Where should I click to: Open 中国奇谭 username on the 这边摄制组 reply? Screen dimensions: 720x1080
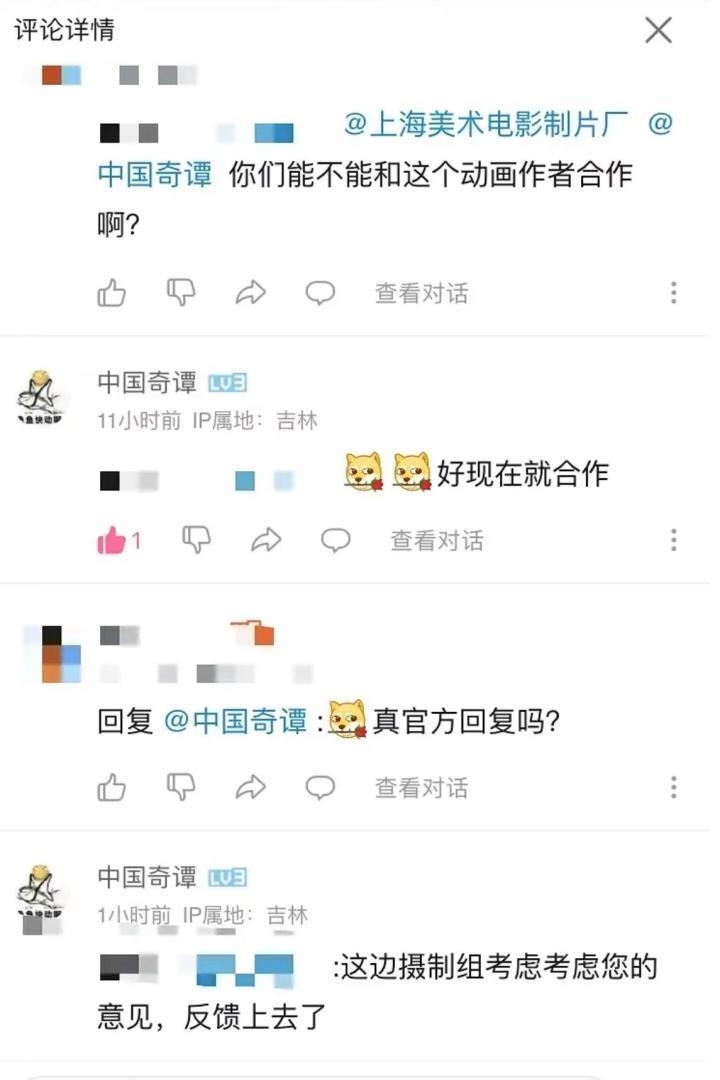click(147, 878)
